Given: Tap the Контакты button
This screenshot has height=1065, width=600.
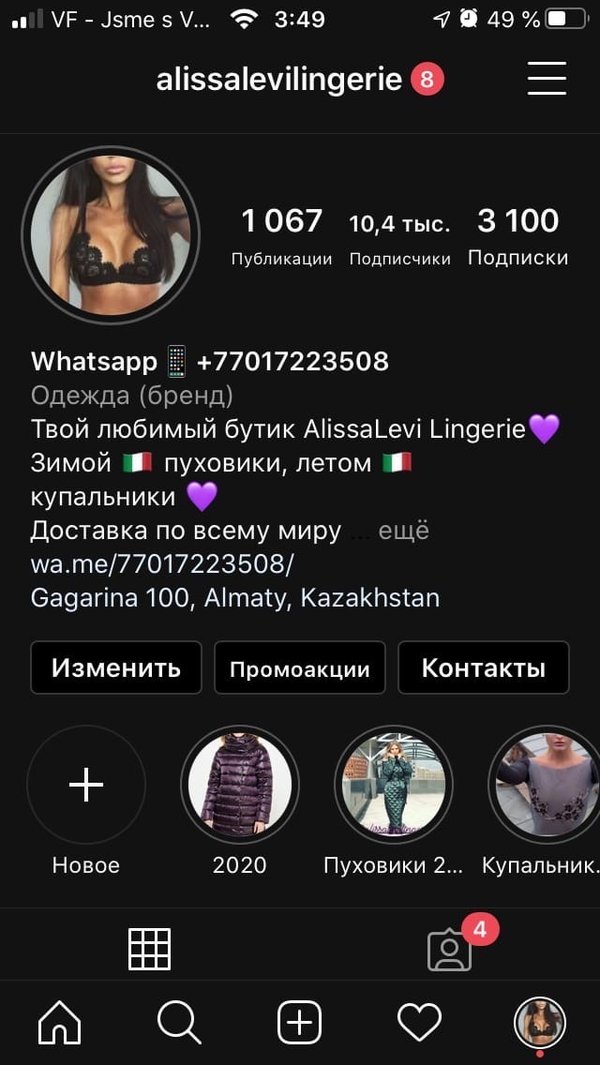Looking at the screenshot, I should click(x=483, y=668).
